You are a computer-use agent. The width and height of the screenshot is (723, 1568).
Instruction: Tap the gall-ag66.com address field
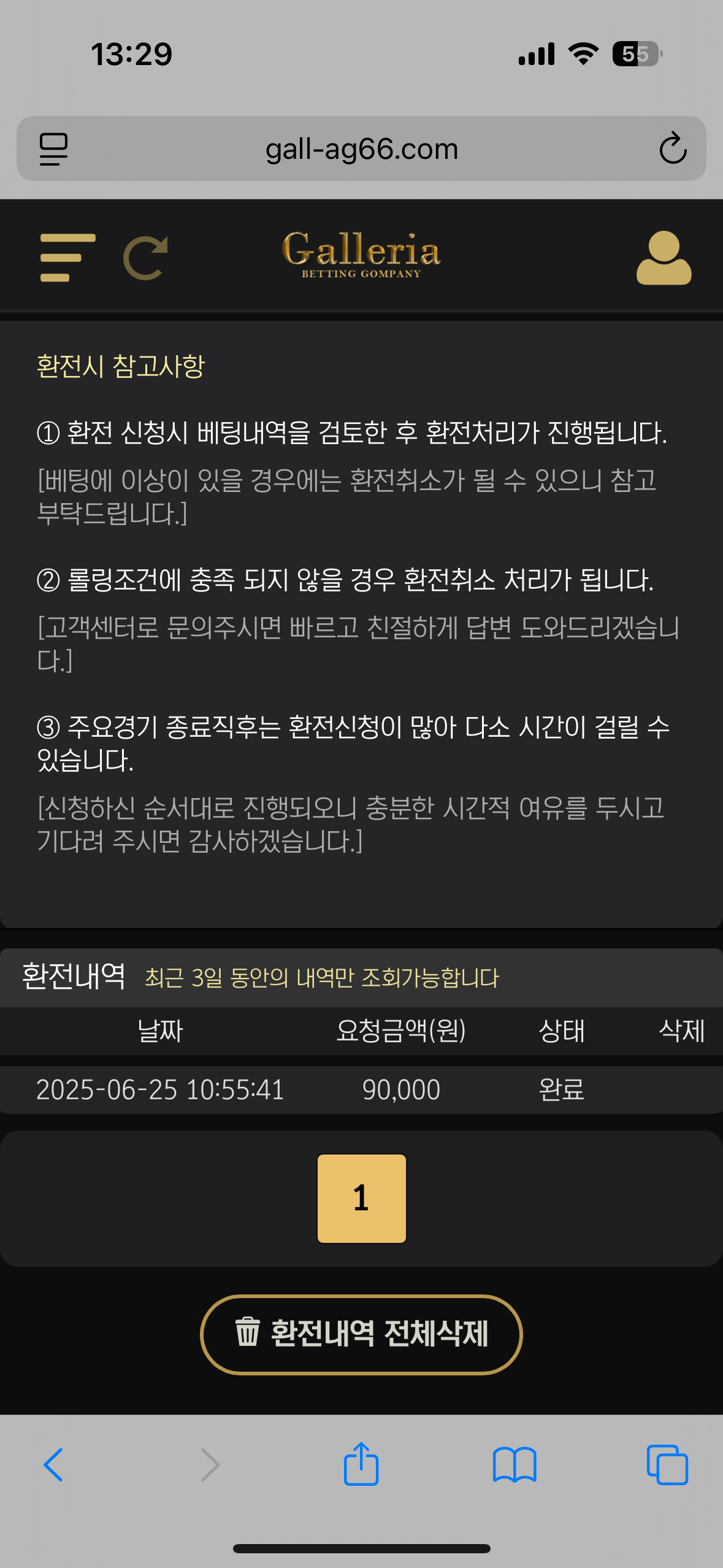click(x=361, y=149)
